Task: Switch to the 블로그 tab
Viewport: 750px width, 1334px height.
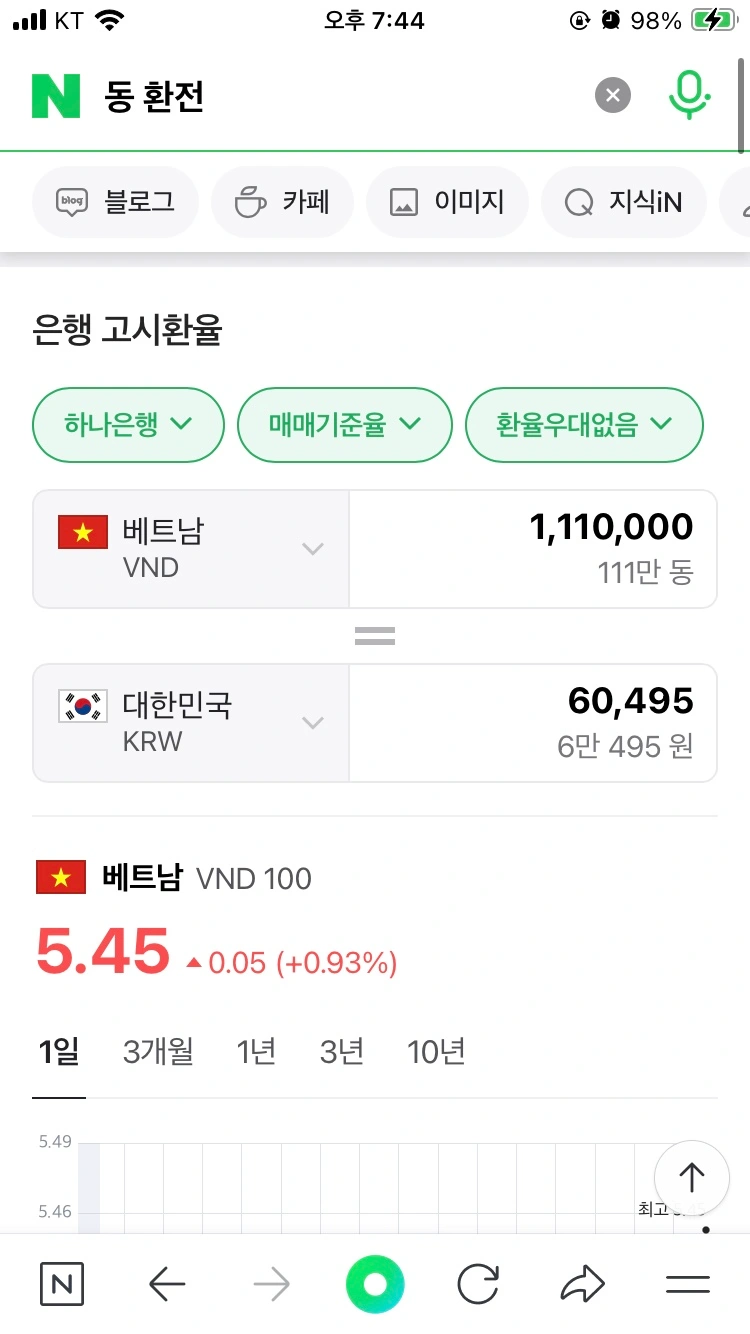Action: point(116,202)
